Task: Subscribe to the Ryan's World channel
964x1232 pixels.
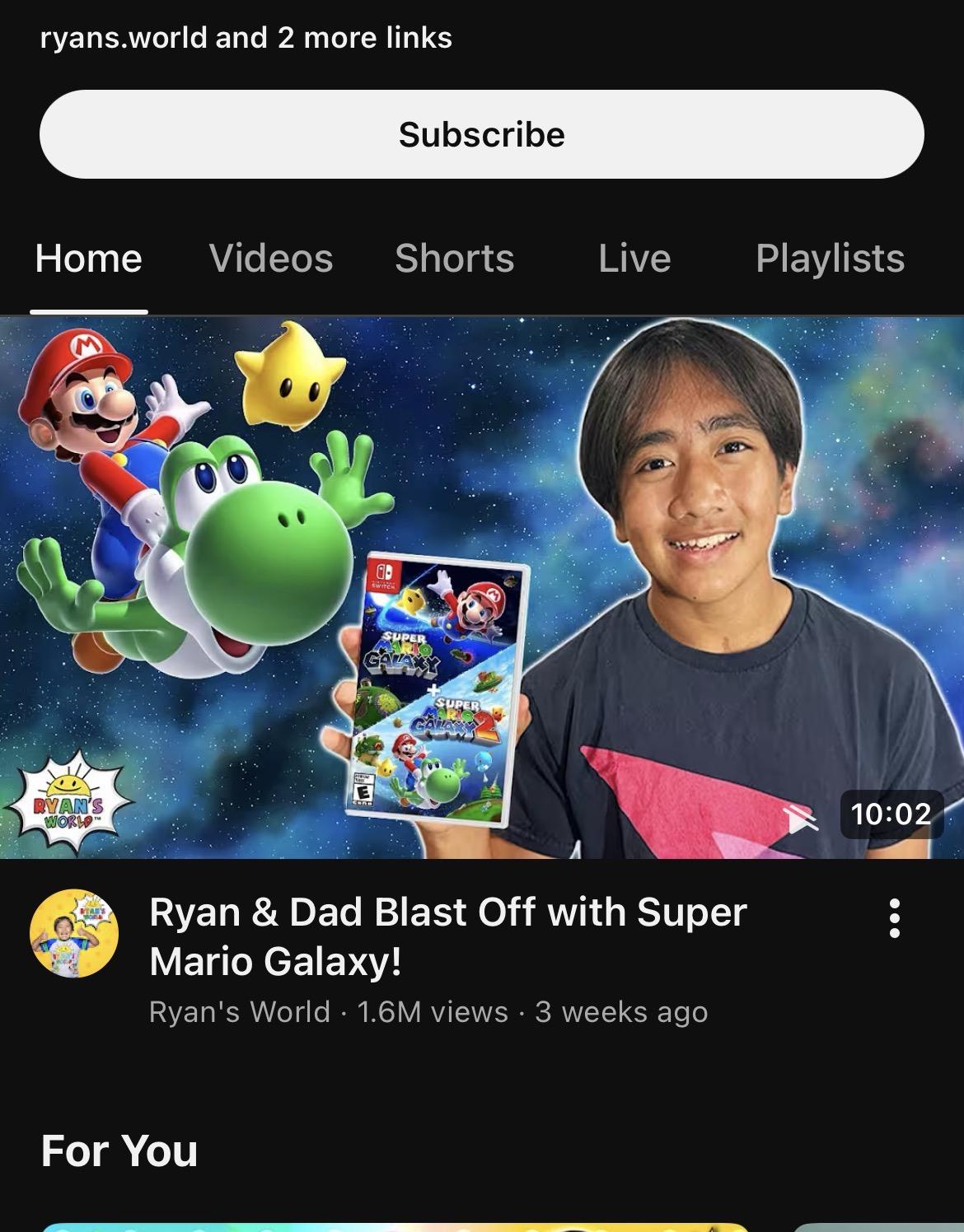Action: [x=482, y=134]
